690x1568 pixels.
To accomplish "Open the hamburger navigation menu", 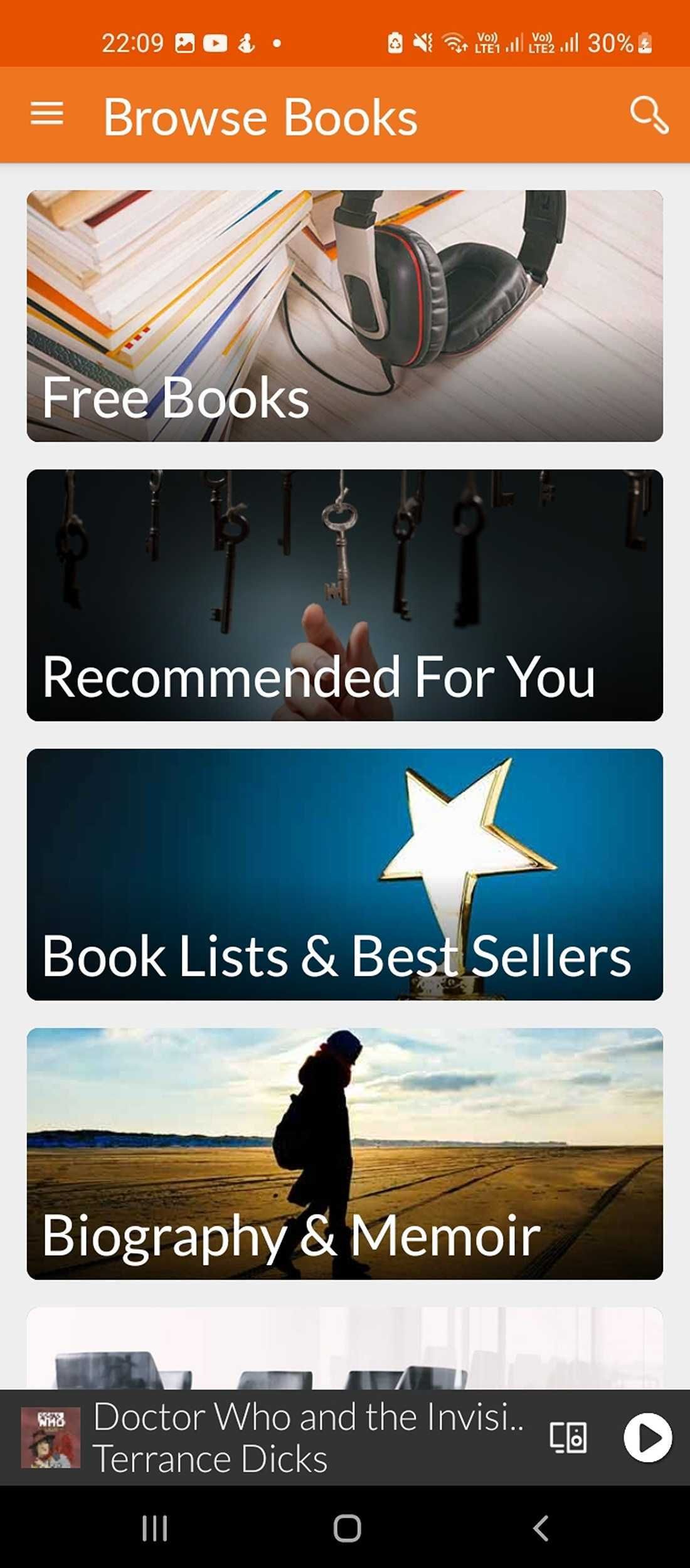I will pyautogui.click(x=47, y=115).
